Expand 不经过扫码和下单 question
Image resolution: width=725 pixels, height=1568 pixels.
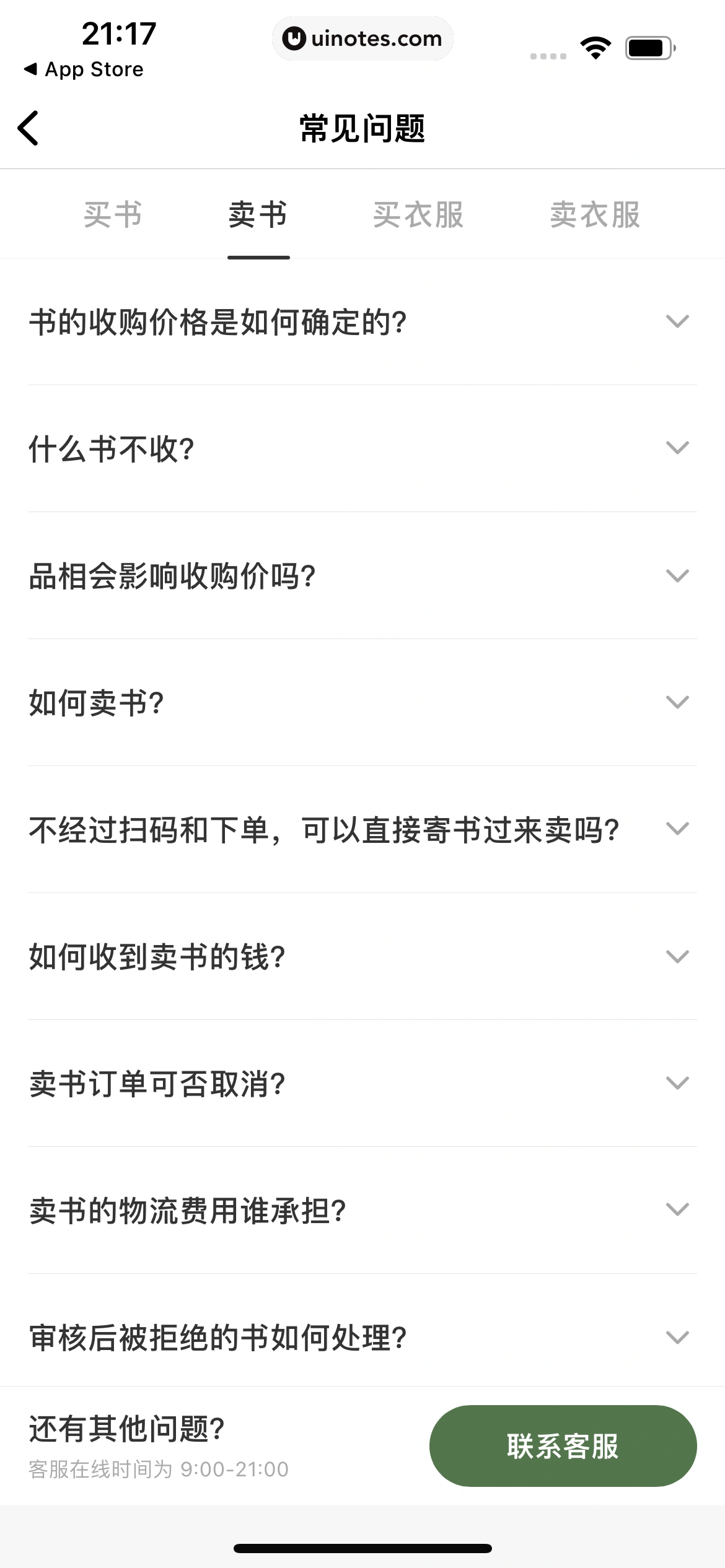(x=362, y=830)
